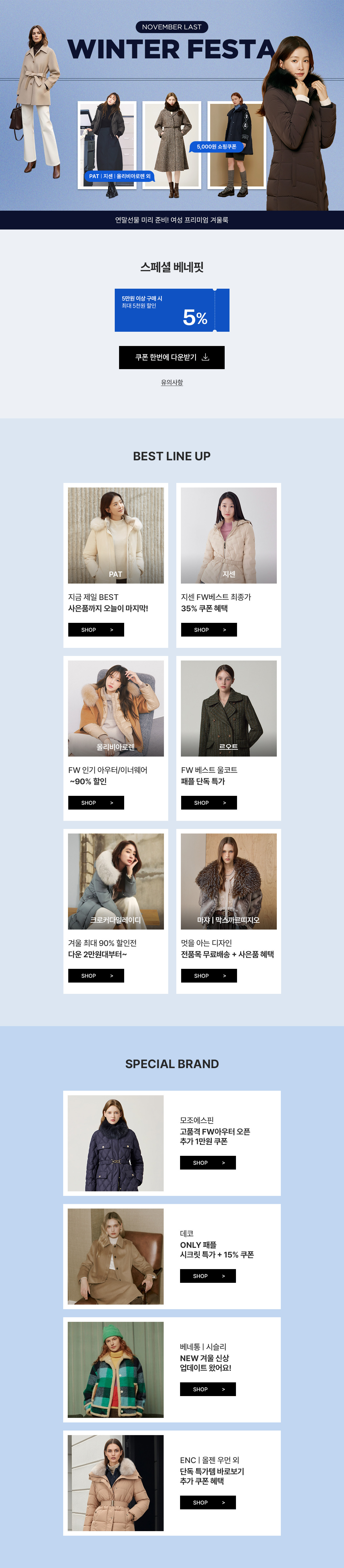344x1568 pixels.
Task: Open the 모조에스핀 navy coat image
Action: click(x=116, y=1143)
